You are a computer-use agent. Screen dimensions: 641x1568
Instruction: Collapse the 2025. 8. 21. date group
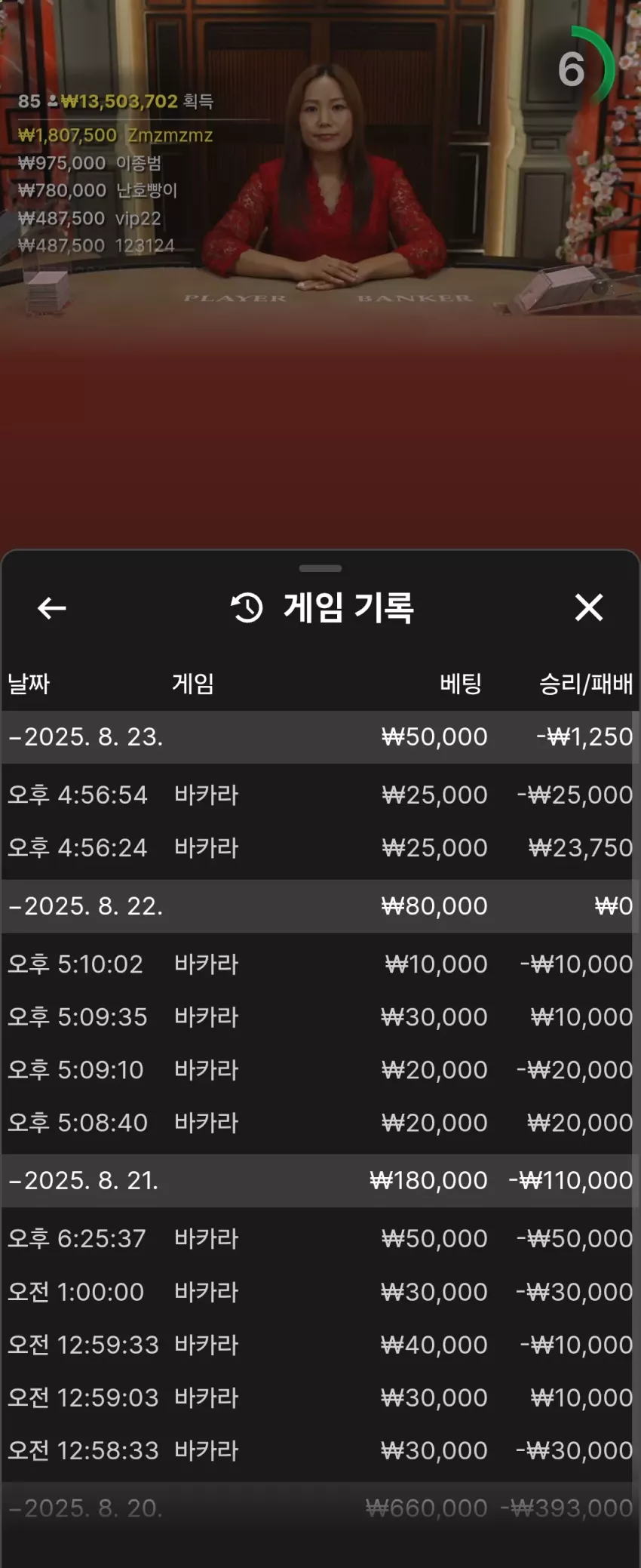point(320,1180)
